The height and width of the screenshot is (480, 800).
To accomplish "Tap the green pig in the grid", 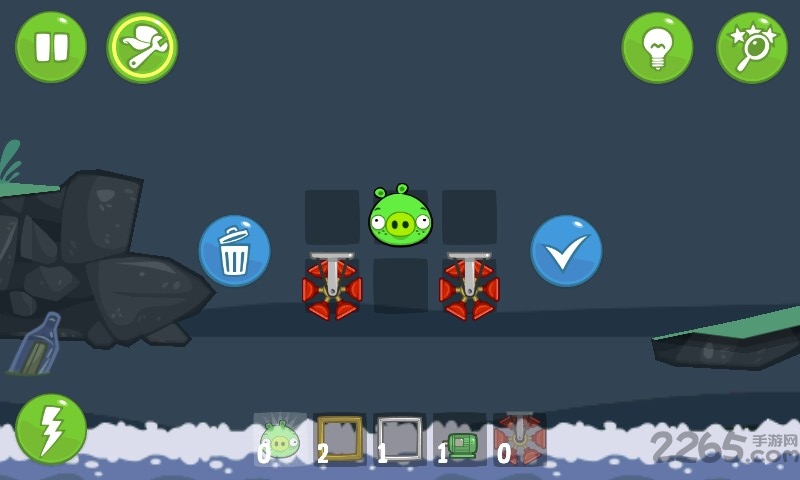I will coord(400,216).
